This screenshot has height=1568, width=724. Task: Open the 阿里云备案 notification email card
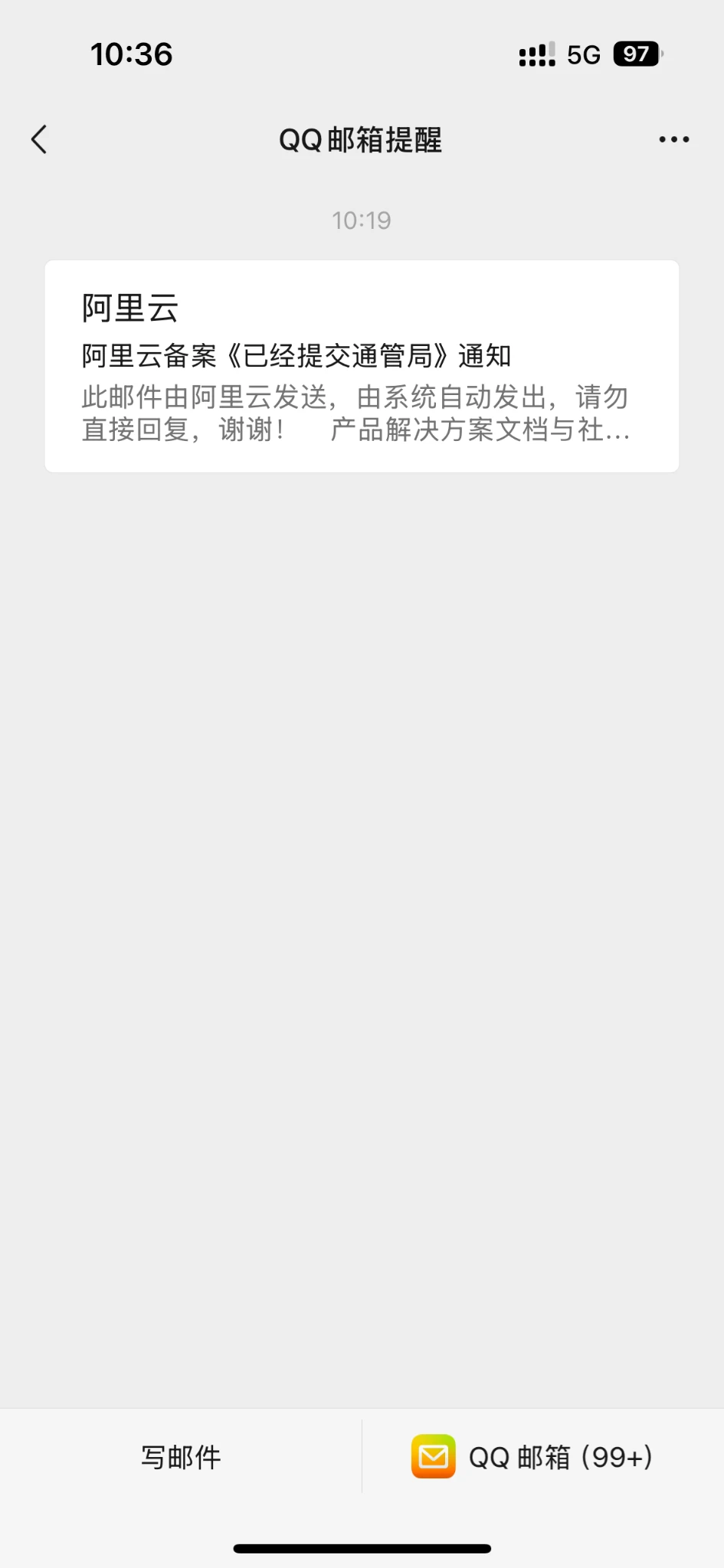(362, 367)
